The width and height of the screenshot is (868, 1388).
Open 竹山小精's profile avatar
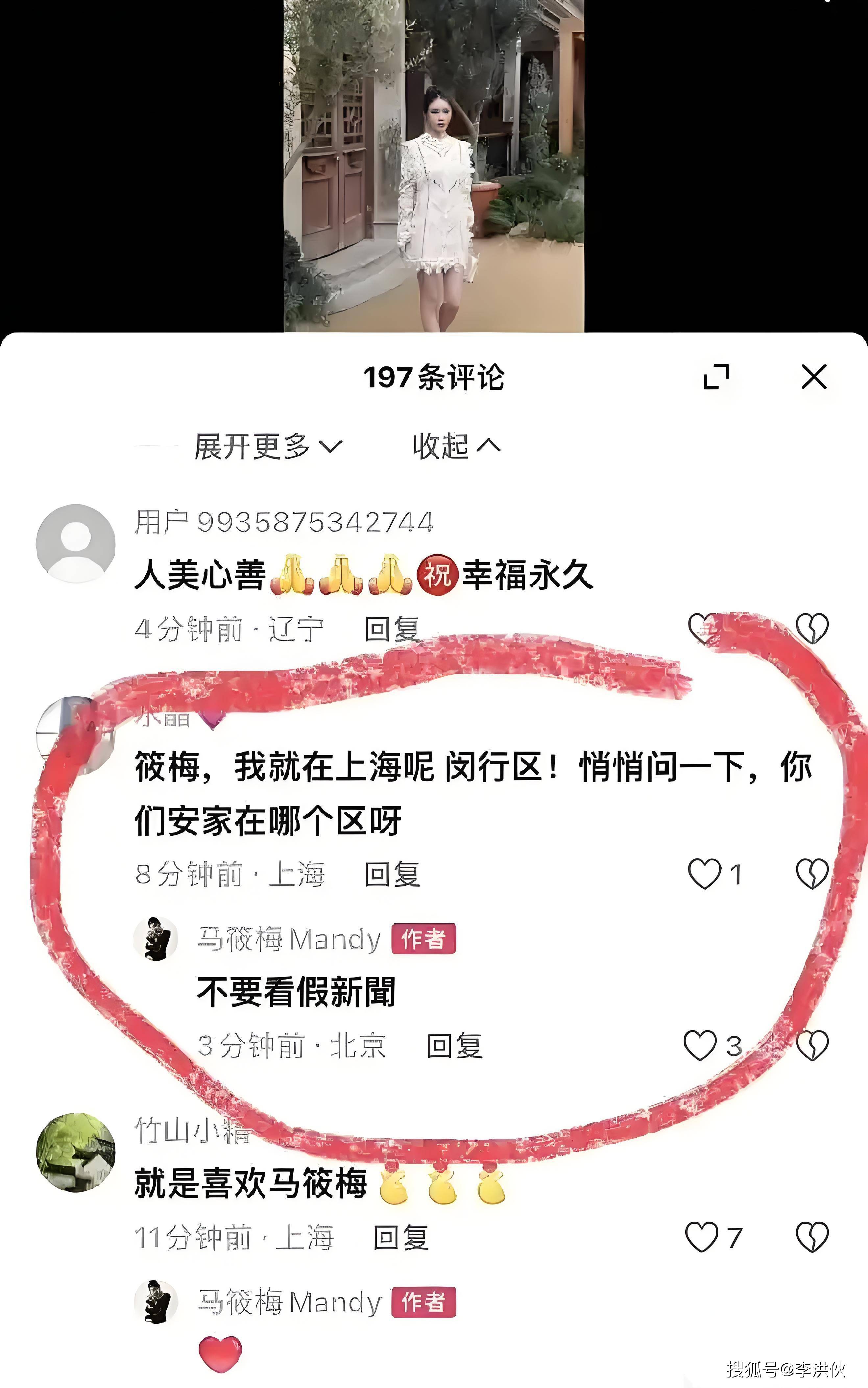tap(76, 1152)
